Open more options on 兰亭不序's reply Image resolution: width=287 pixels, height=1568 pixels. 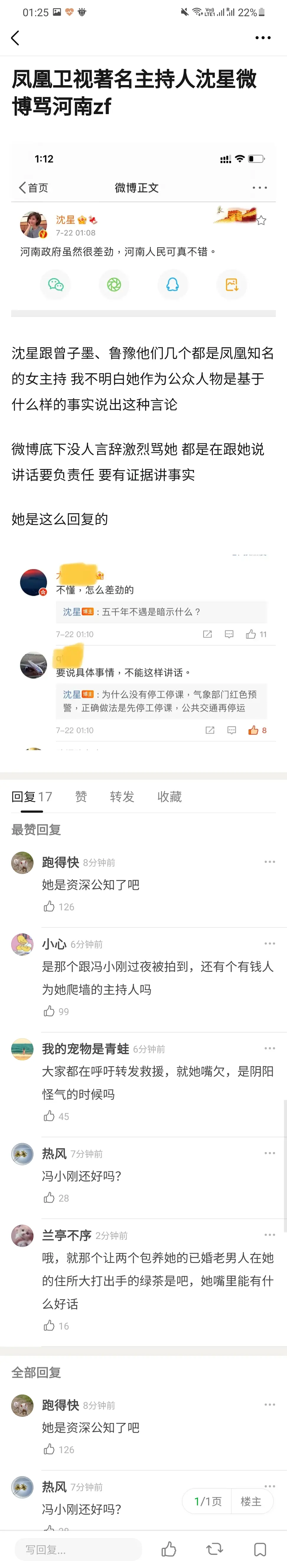(x=269, y=1234)
